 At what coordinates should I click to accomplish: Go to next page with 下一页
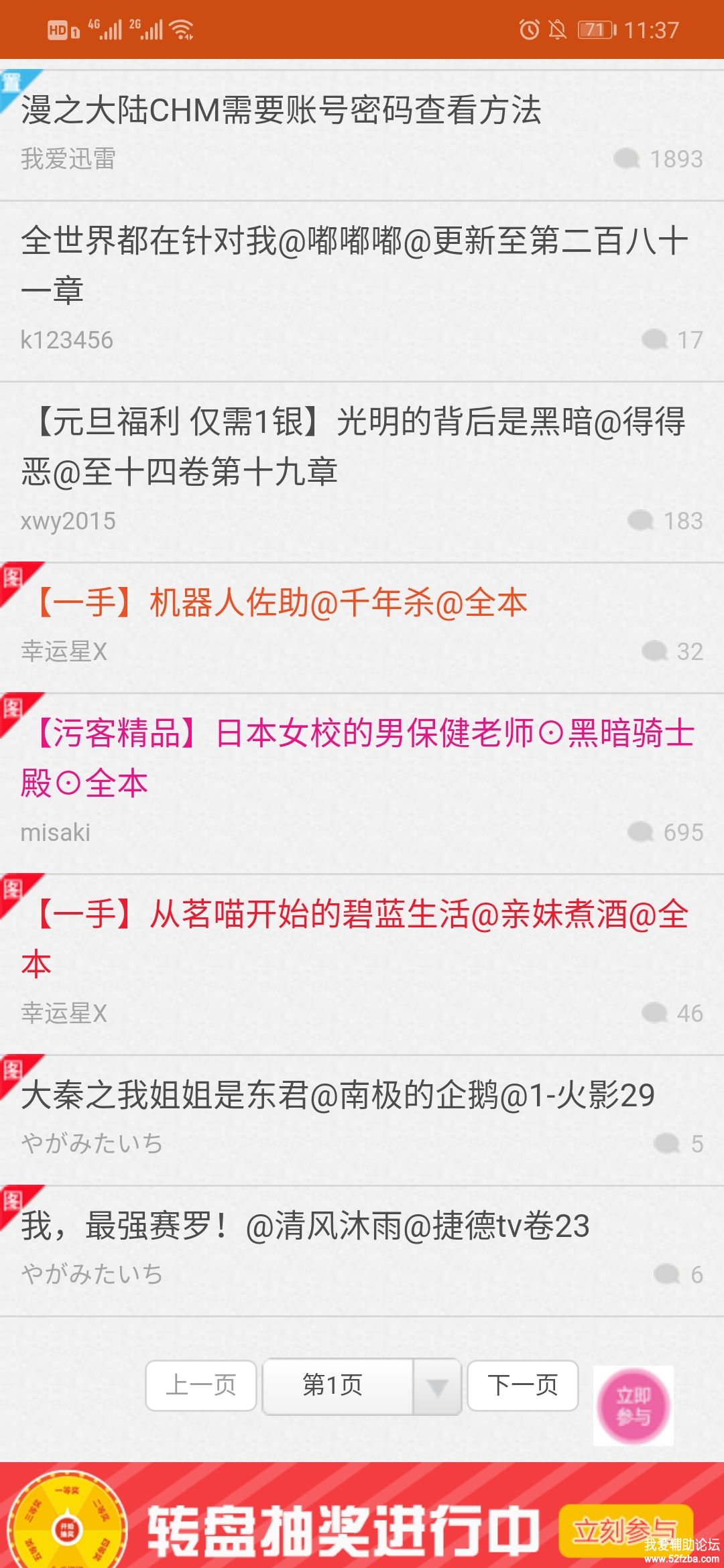pos(523,1386)
